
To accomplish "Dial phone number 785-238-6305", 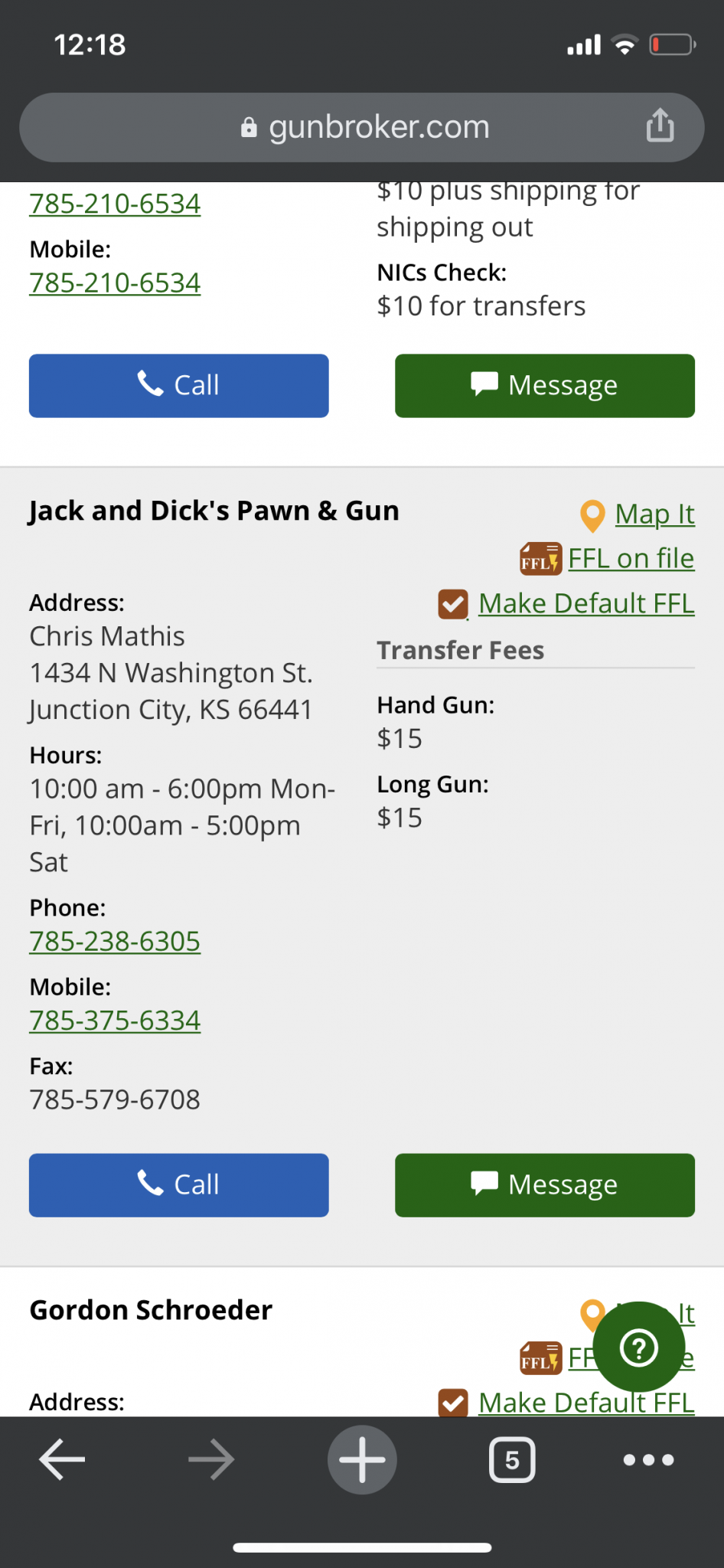I will [115, 941].
